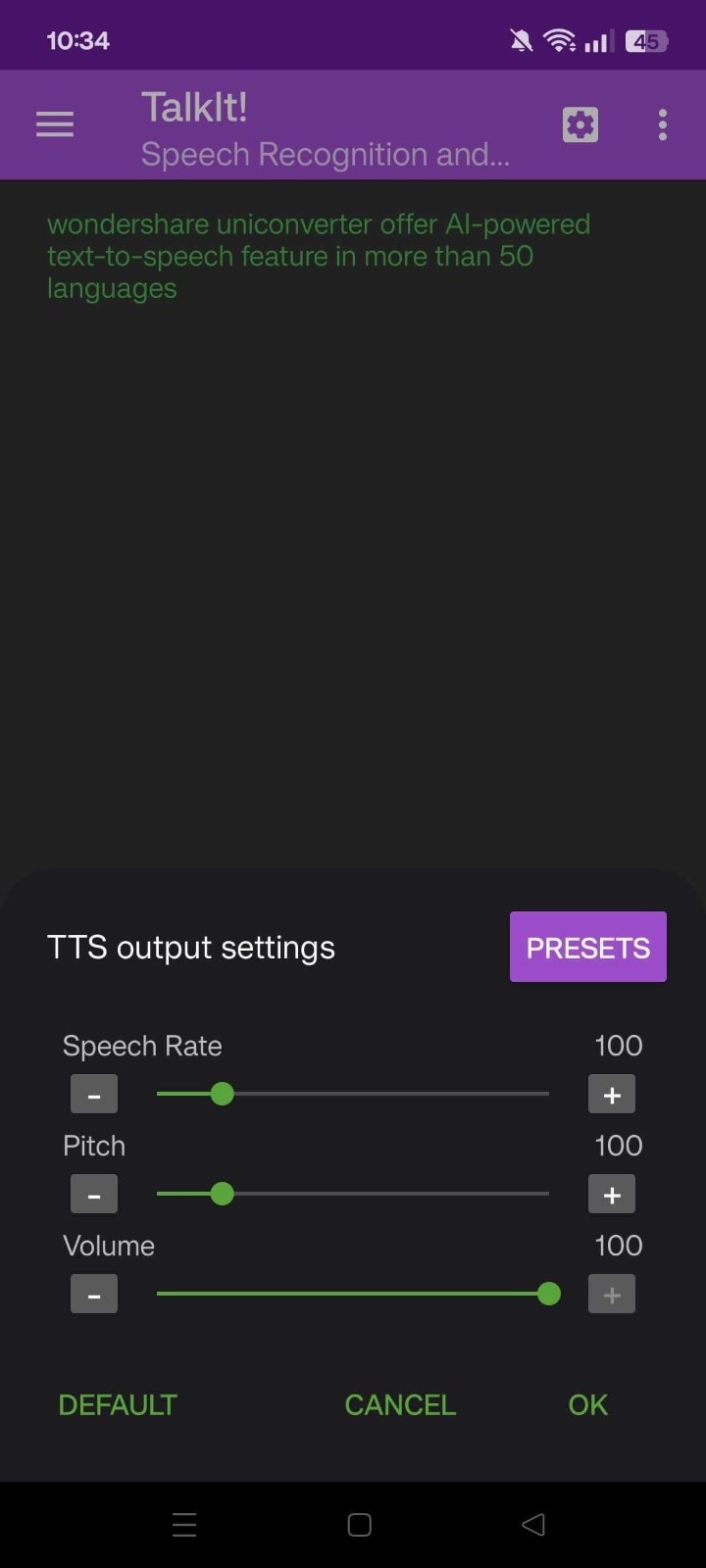Cancel the TTS output settings dialog
706x1568 pixels.
400,1404
